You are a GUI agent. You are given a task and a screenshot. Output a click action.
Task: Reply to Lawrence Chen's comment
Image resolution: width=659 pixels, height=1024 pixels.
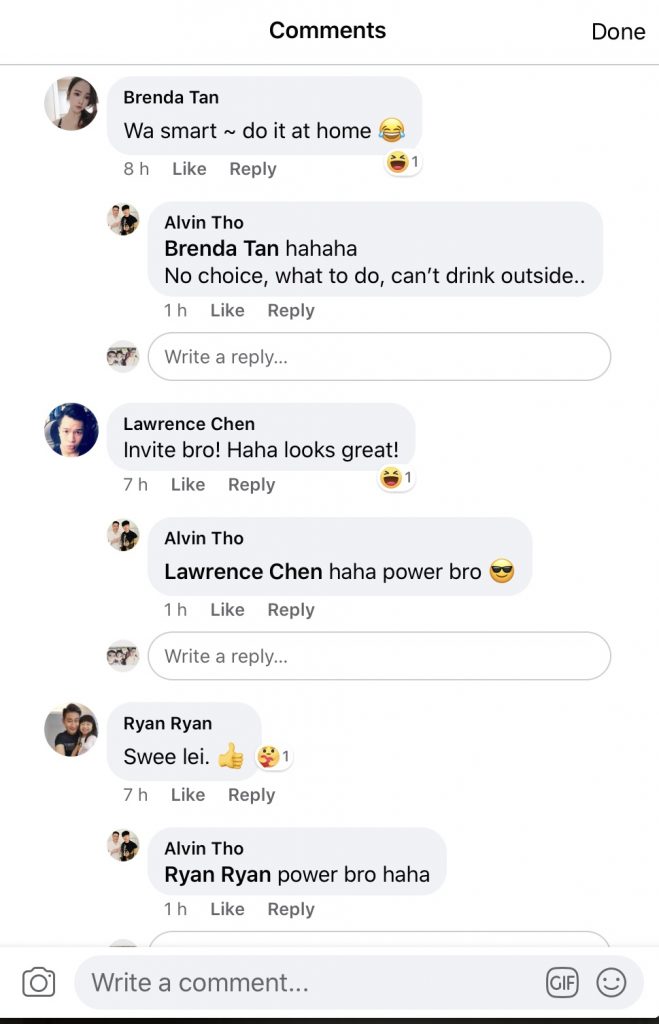(251, 485)
